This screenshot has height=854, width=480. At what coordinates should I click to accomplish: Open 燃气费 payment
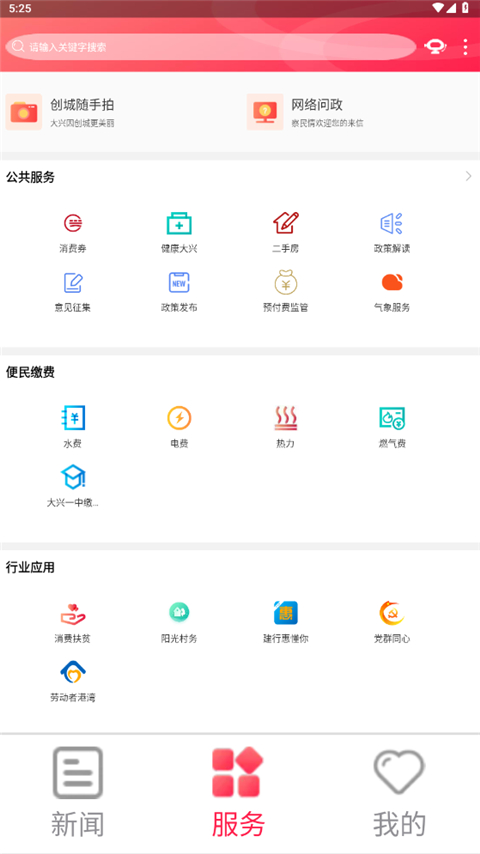392,427
